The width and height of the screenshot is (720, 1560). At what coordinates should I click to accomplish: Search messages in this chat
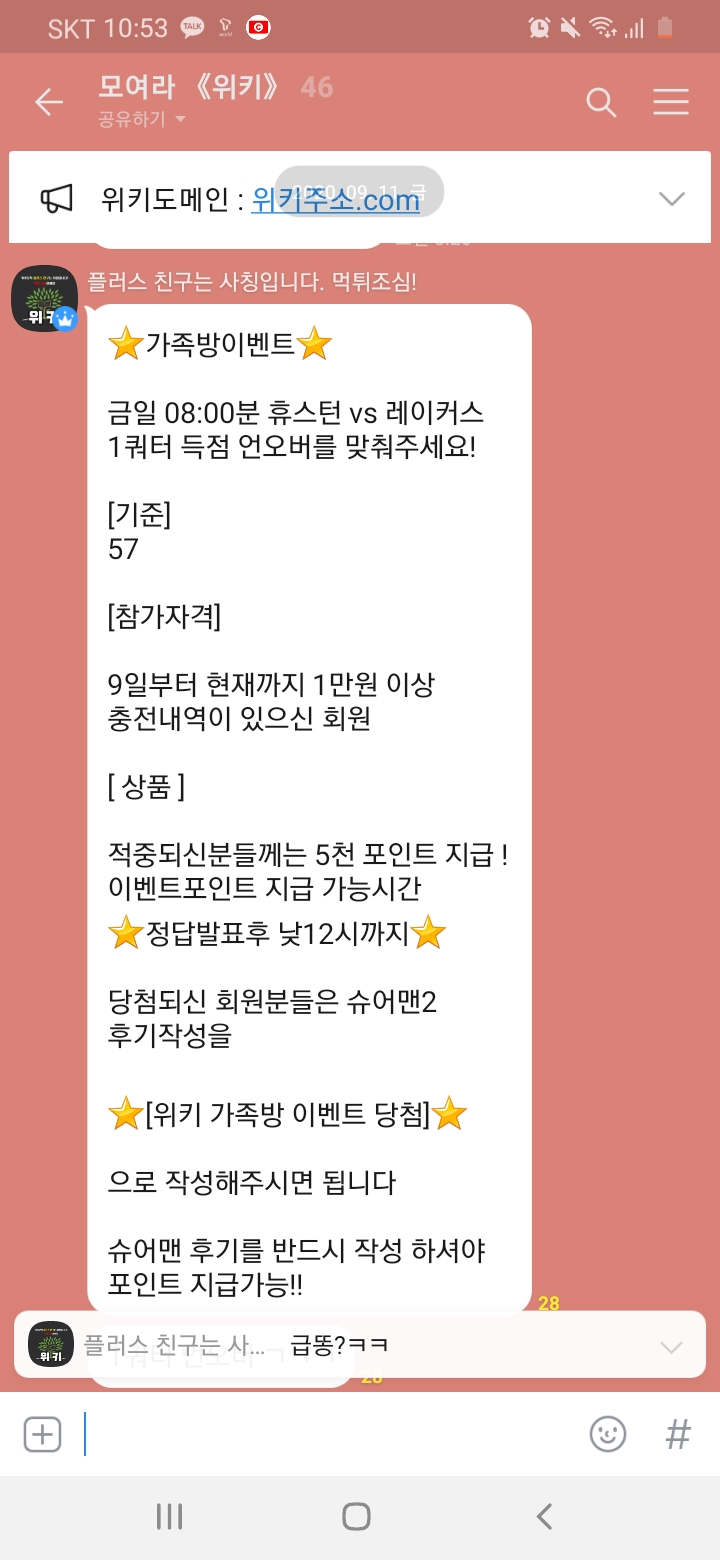pyautogui.click(x=600, y=102)
